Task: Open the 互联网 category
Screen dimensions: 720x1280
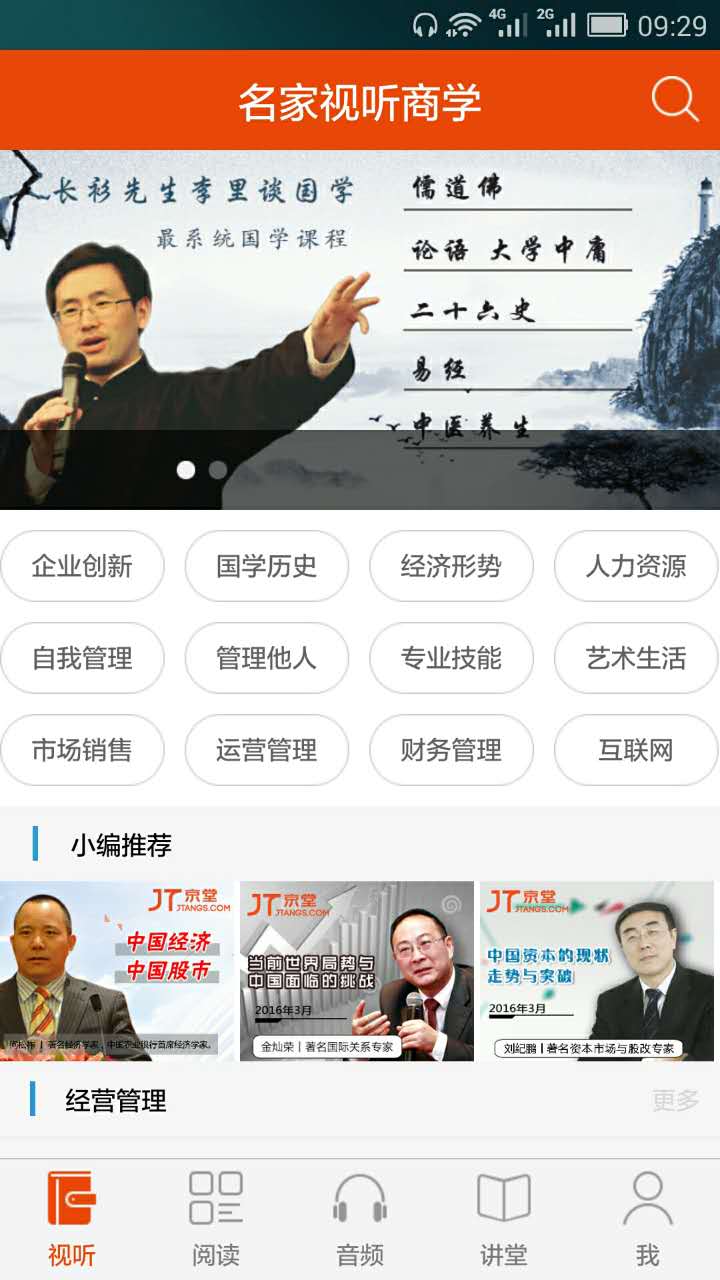Action: 636,750
